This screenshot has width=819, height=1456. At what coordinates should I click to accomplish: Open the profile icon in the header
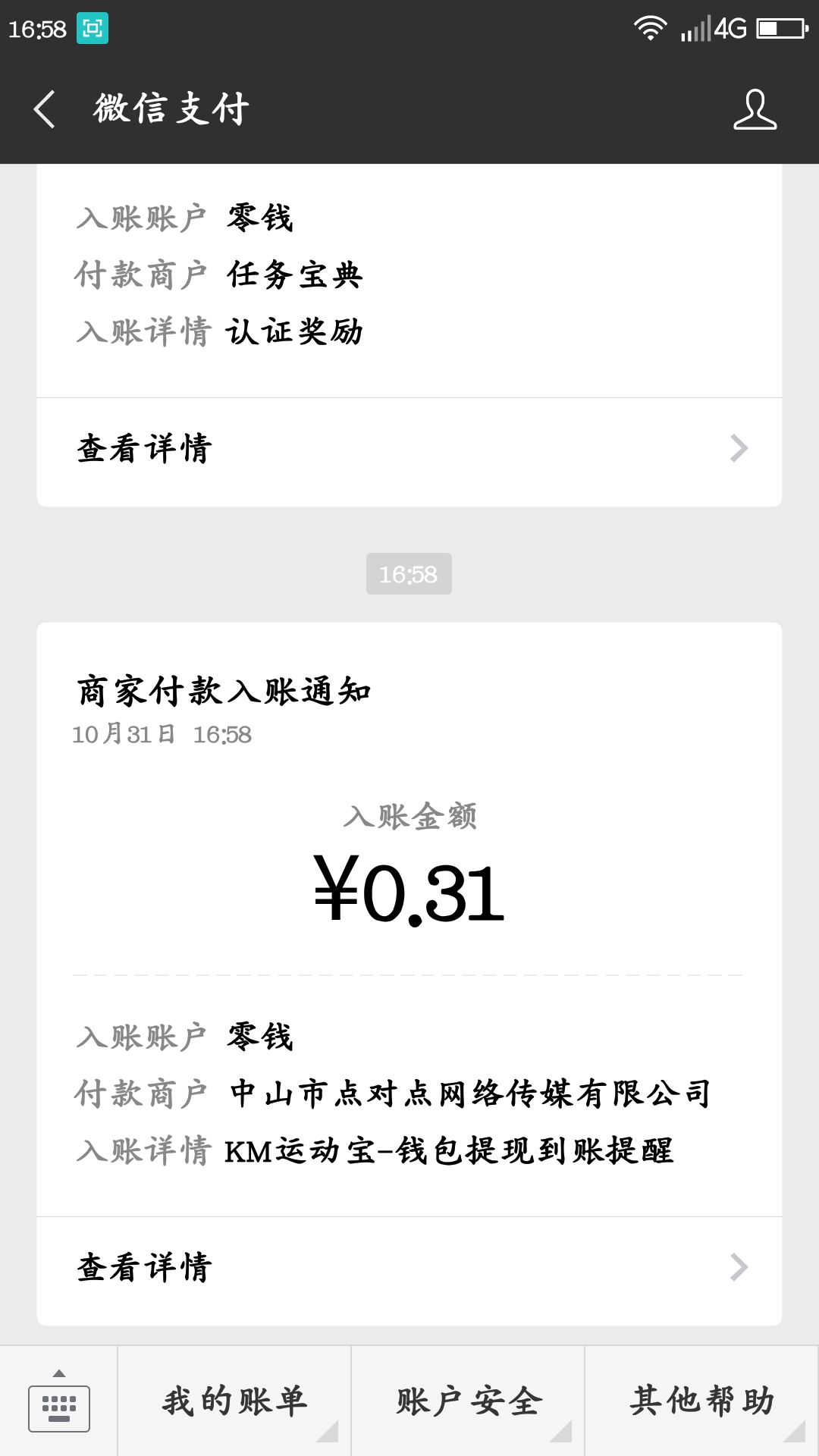click(755, 109)
